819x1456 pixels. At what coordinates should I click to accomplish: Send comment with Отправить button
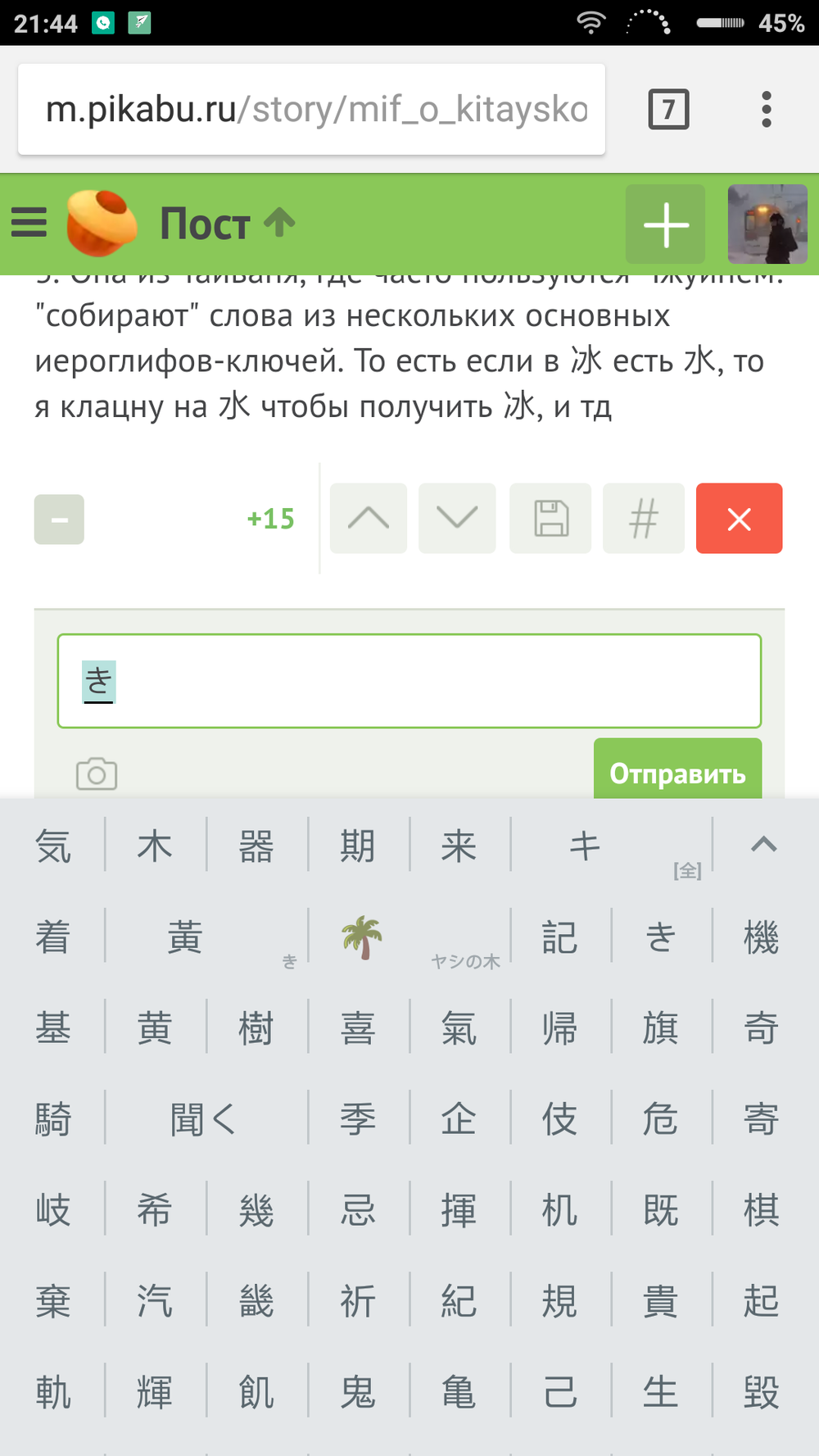[677, 772]
